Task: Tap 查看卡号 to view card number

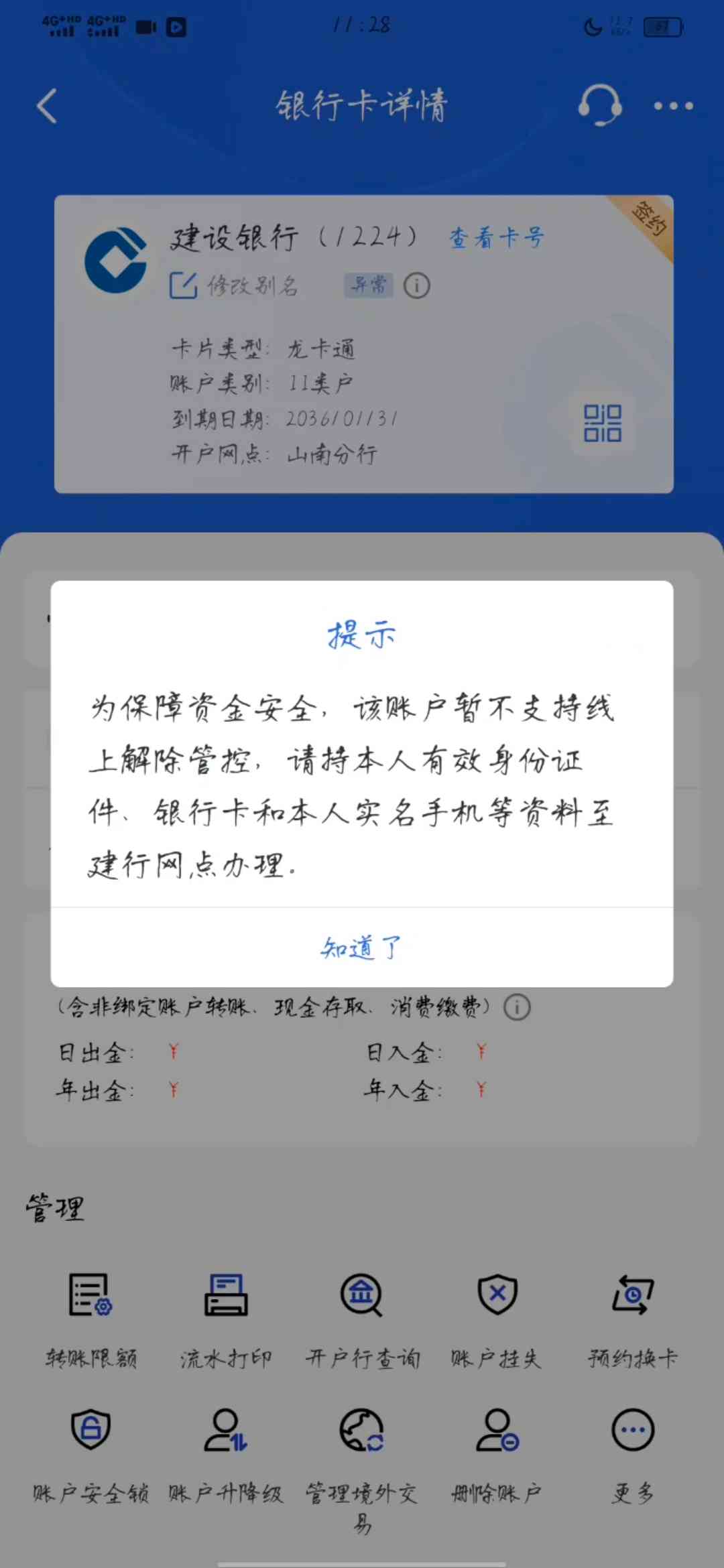Action: point(497,237)
